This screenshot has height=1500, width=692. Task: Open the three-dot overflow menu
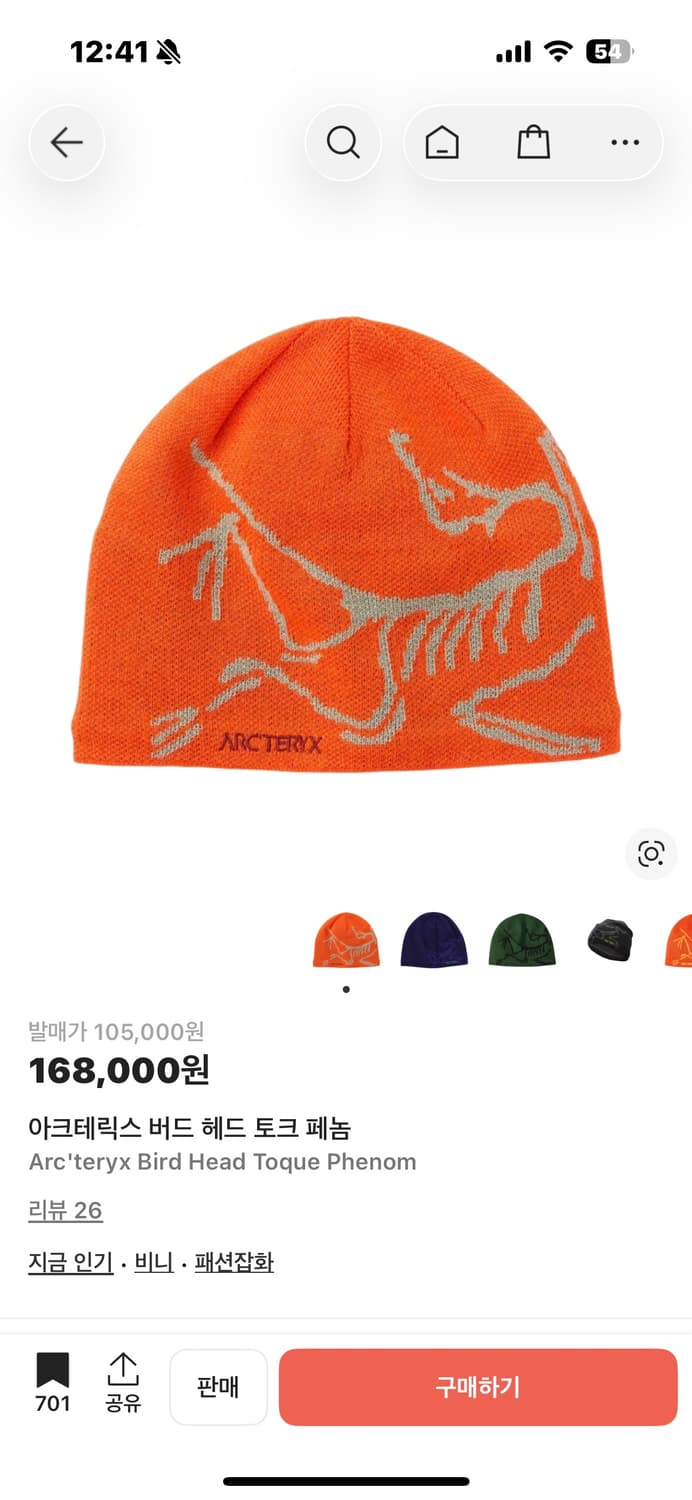(x=625, y=143)
